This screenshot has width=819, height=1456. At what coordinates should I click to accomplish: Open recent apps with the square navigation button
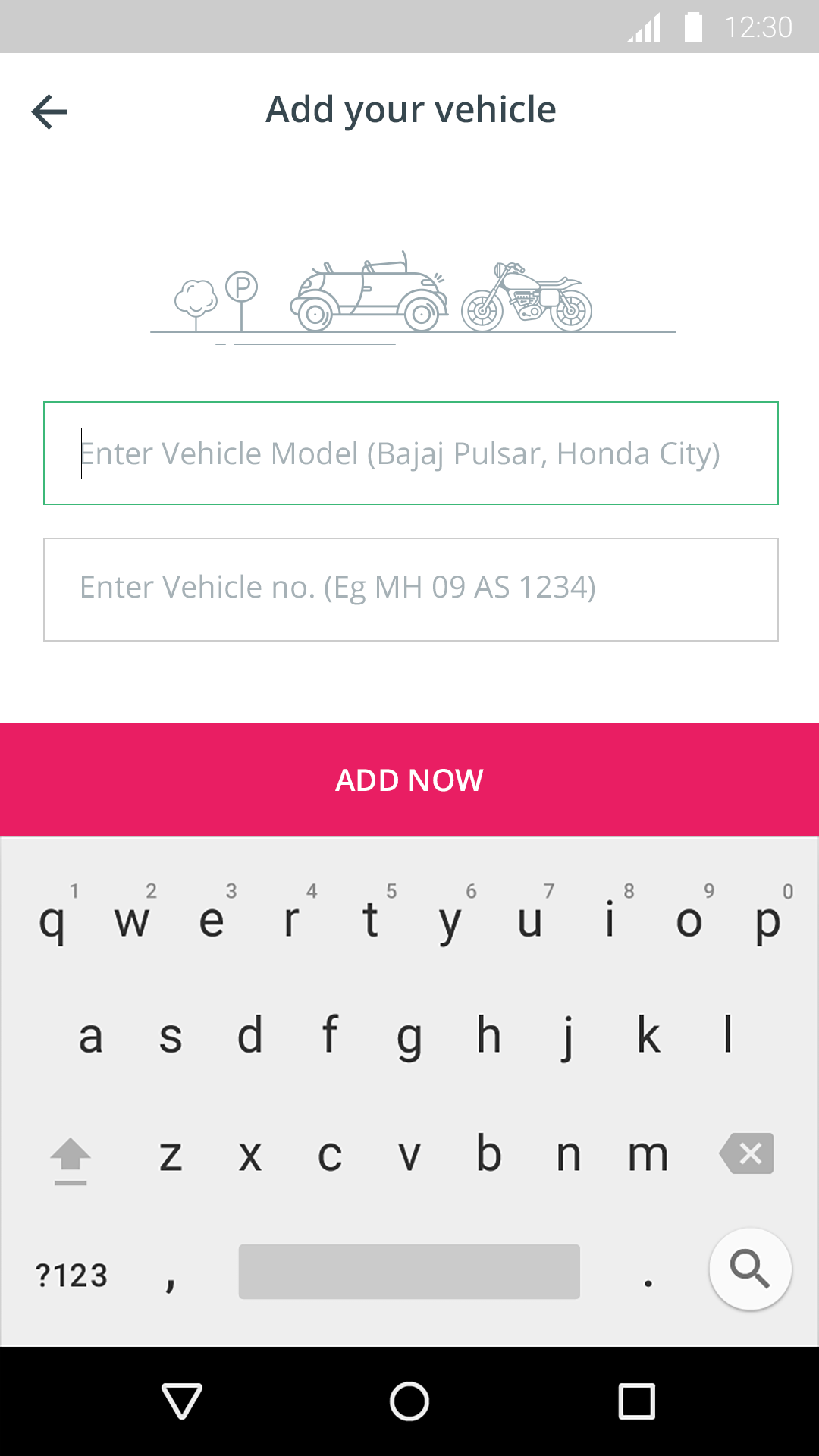638,1401
